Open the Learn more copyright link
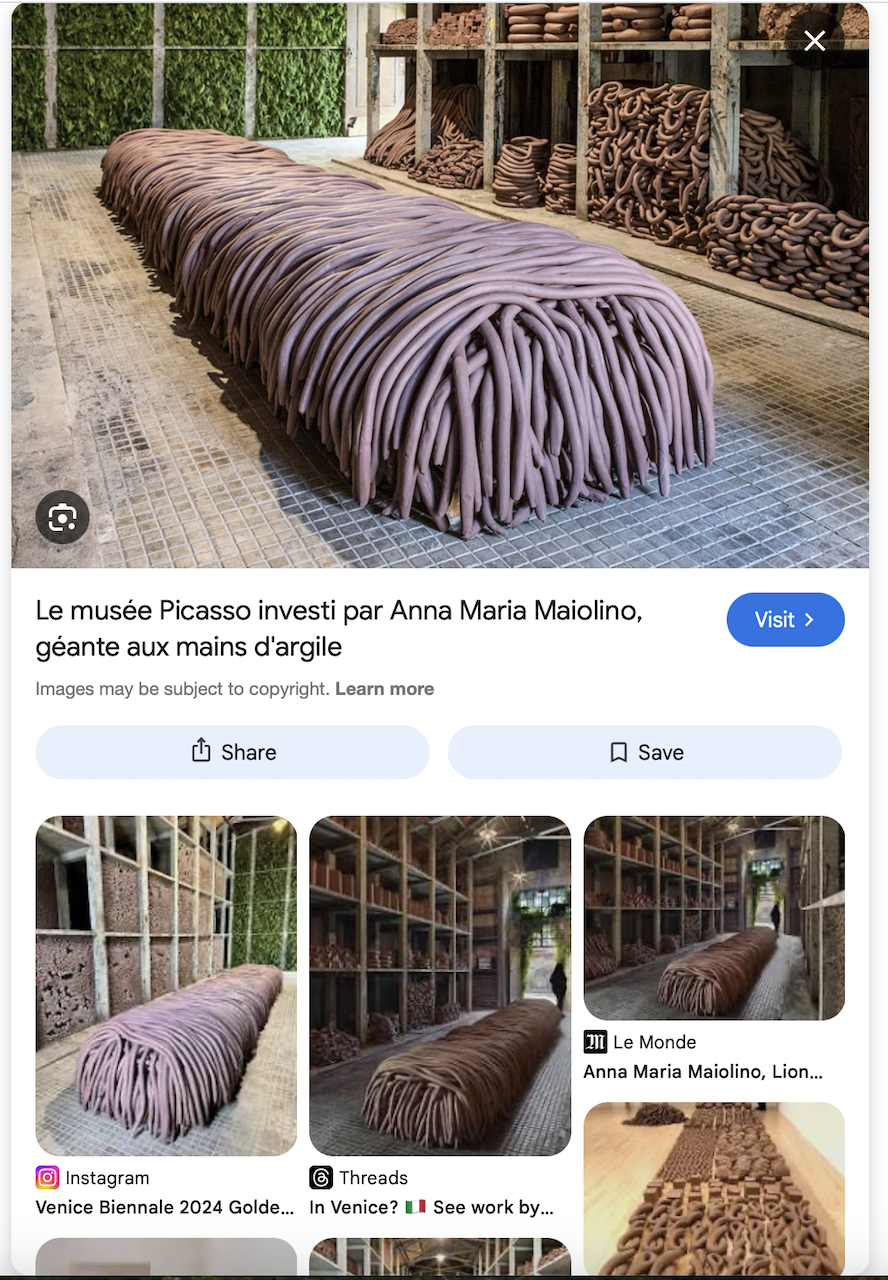Viewport: 888px width, 1280px height. (x=384, y=689)
